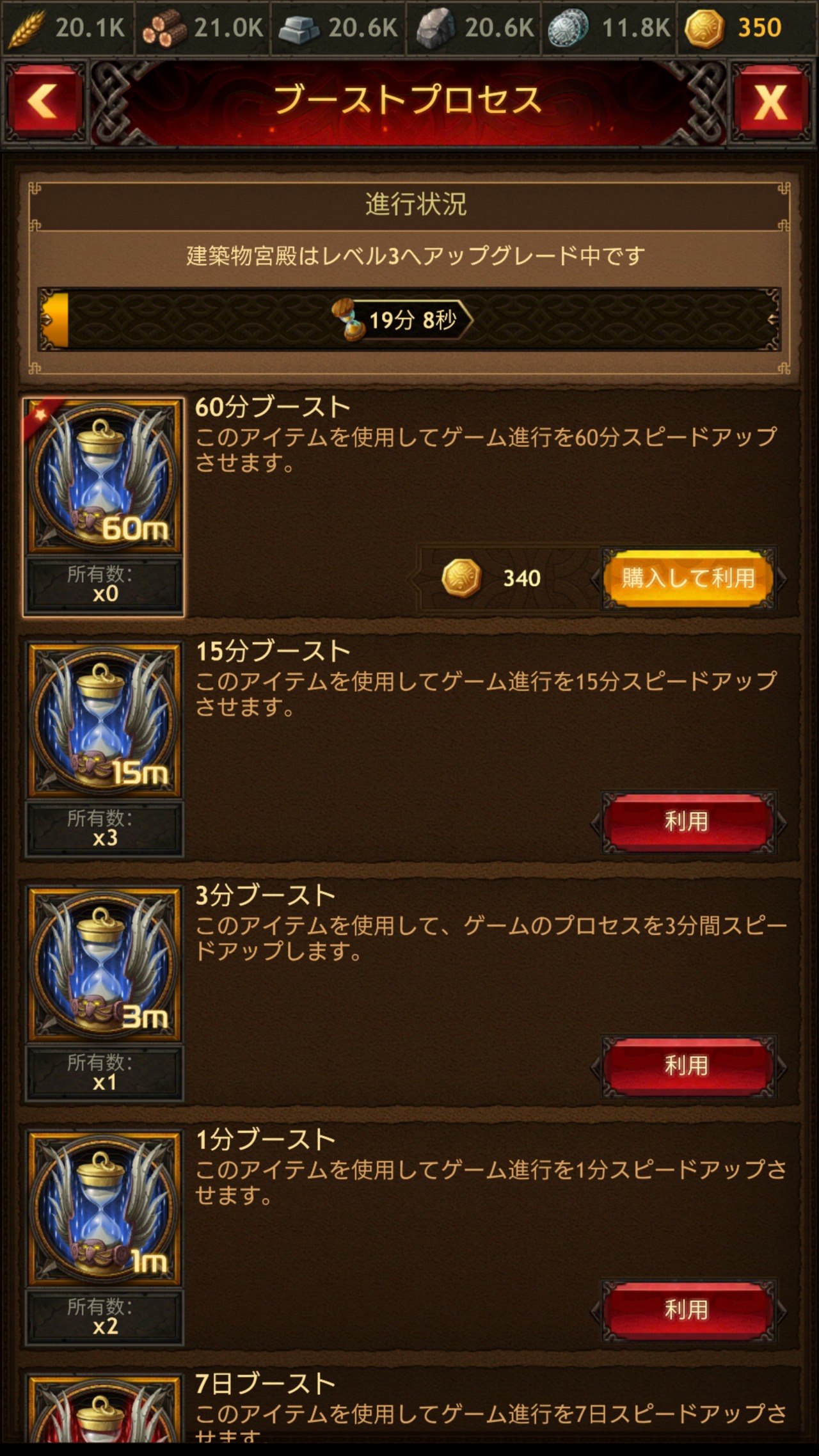Viewport: 819px width, 1456px height.
Task: Select the 60分ブースト hourglass item
Action: click(104, 477)
